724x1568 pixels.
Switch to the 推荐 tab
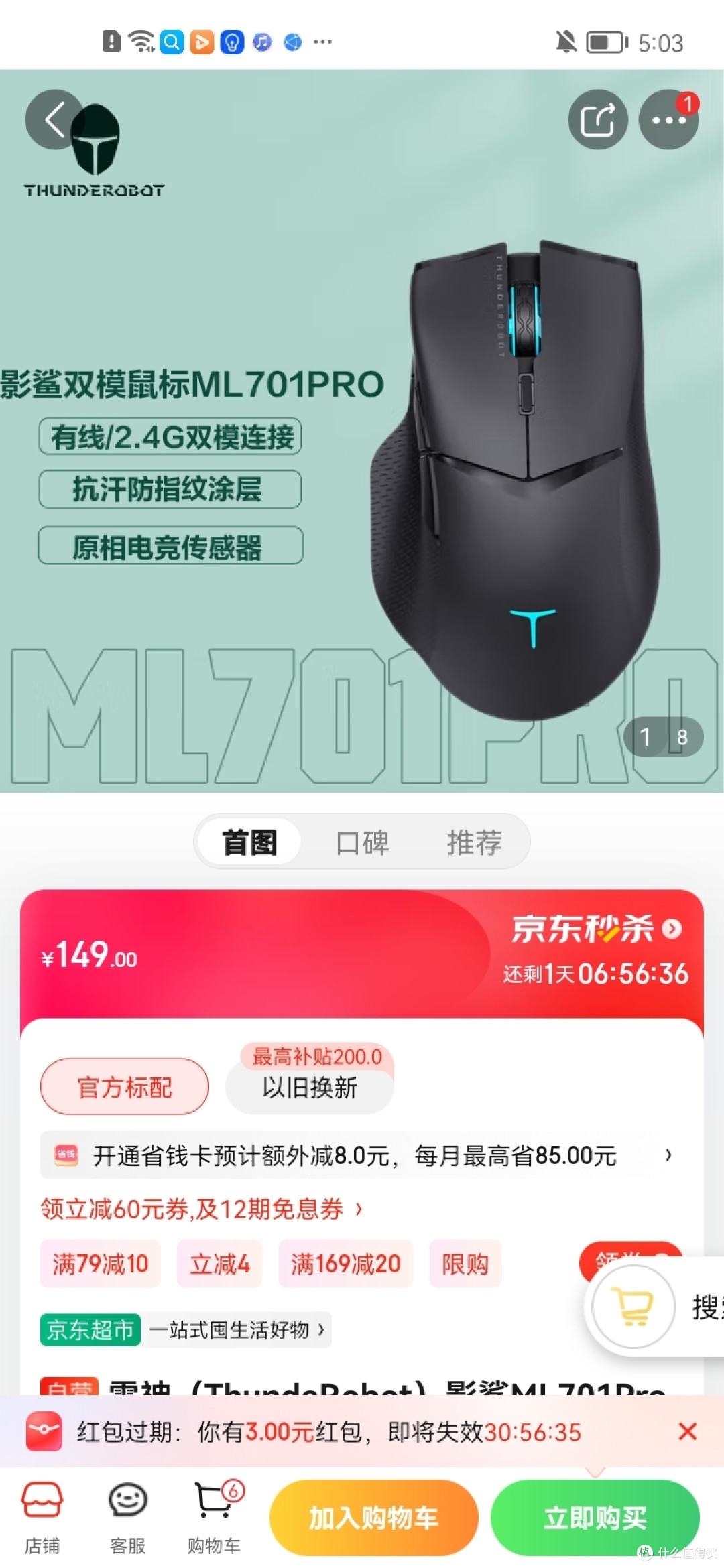pos(475,842)
